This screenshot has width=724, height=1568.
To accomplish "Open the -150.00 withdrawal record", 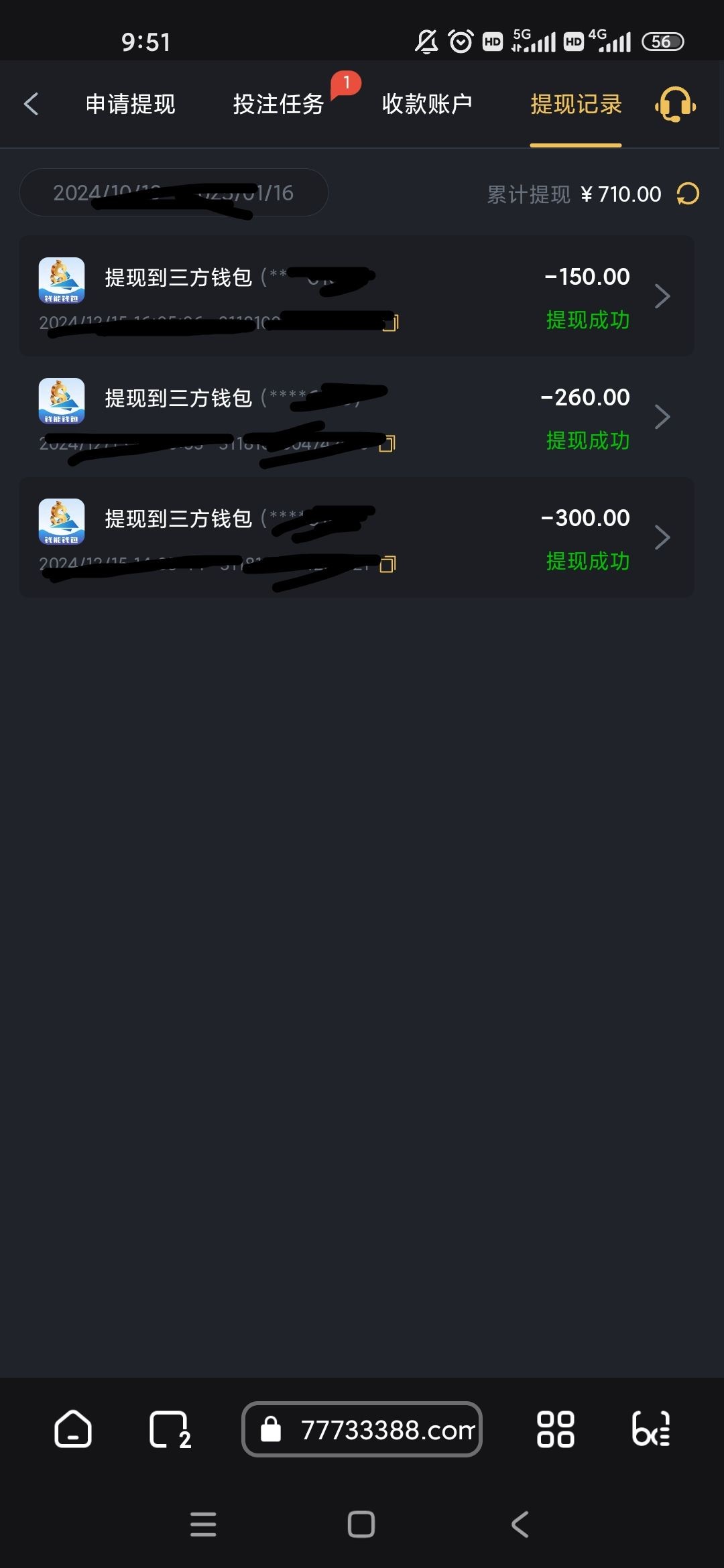I will coord(357,296).
